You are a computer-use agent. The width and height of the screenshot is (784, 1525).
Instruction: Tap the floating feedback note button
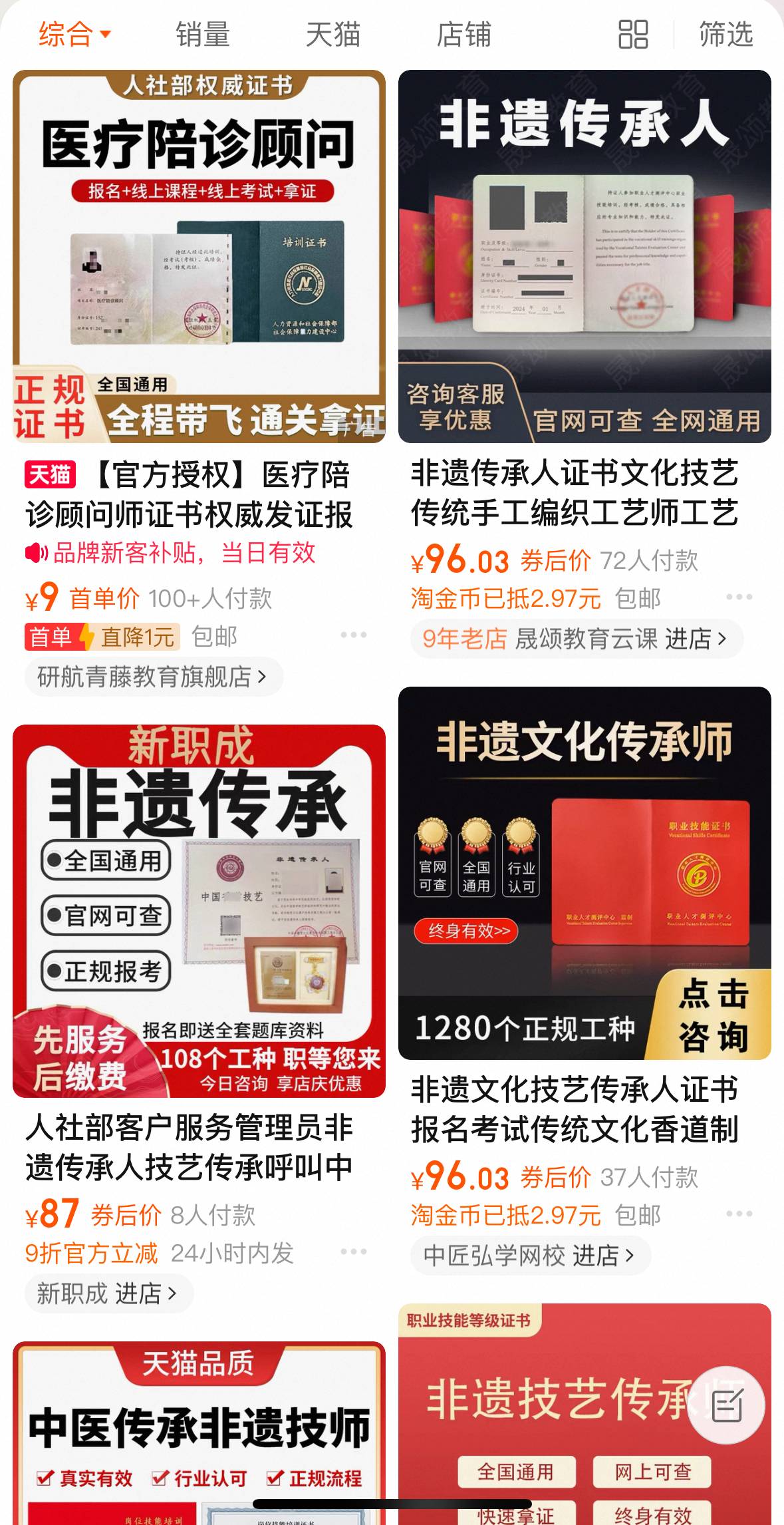(726, 1405)
